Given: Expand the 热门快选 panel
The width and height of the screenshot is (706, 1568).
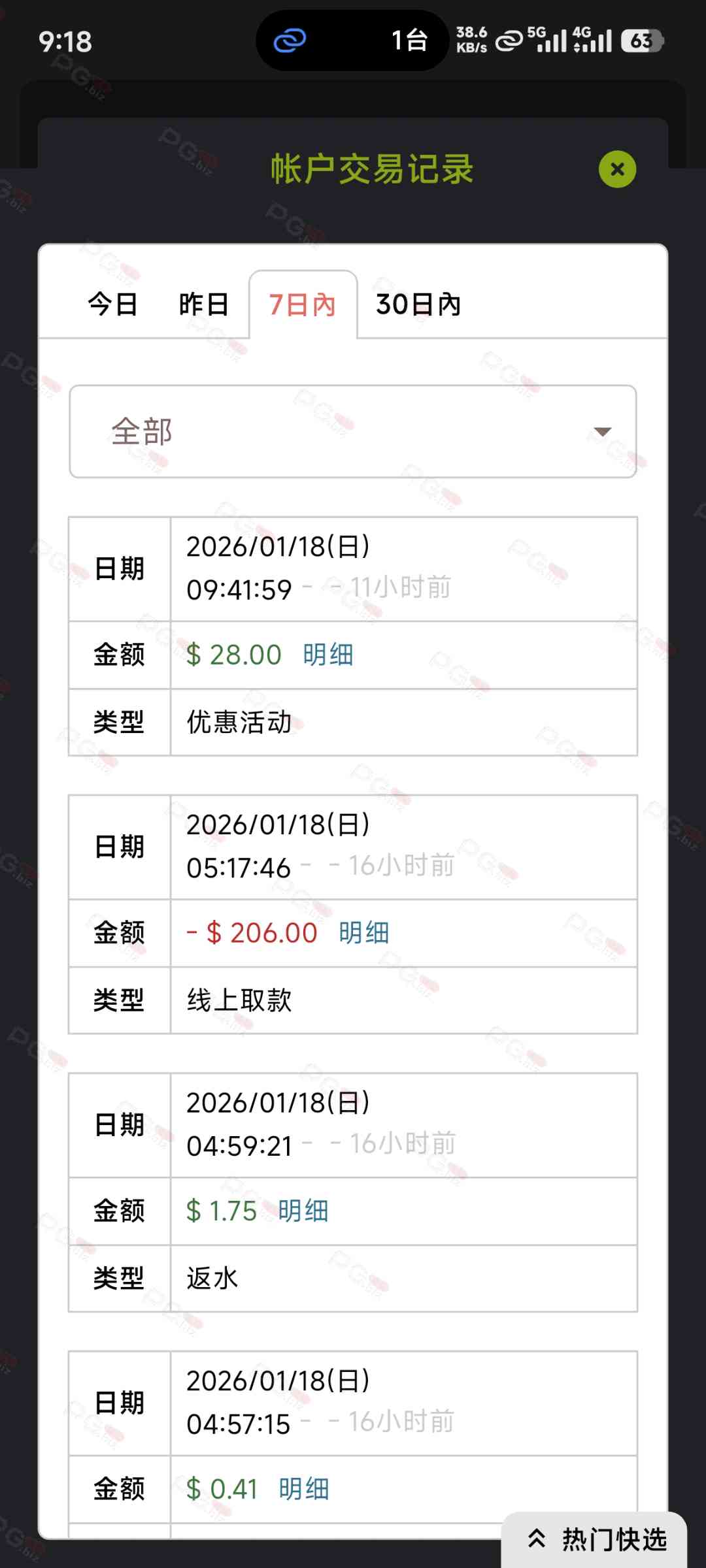Looking at the screenshot, I should click(597, 1539).
